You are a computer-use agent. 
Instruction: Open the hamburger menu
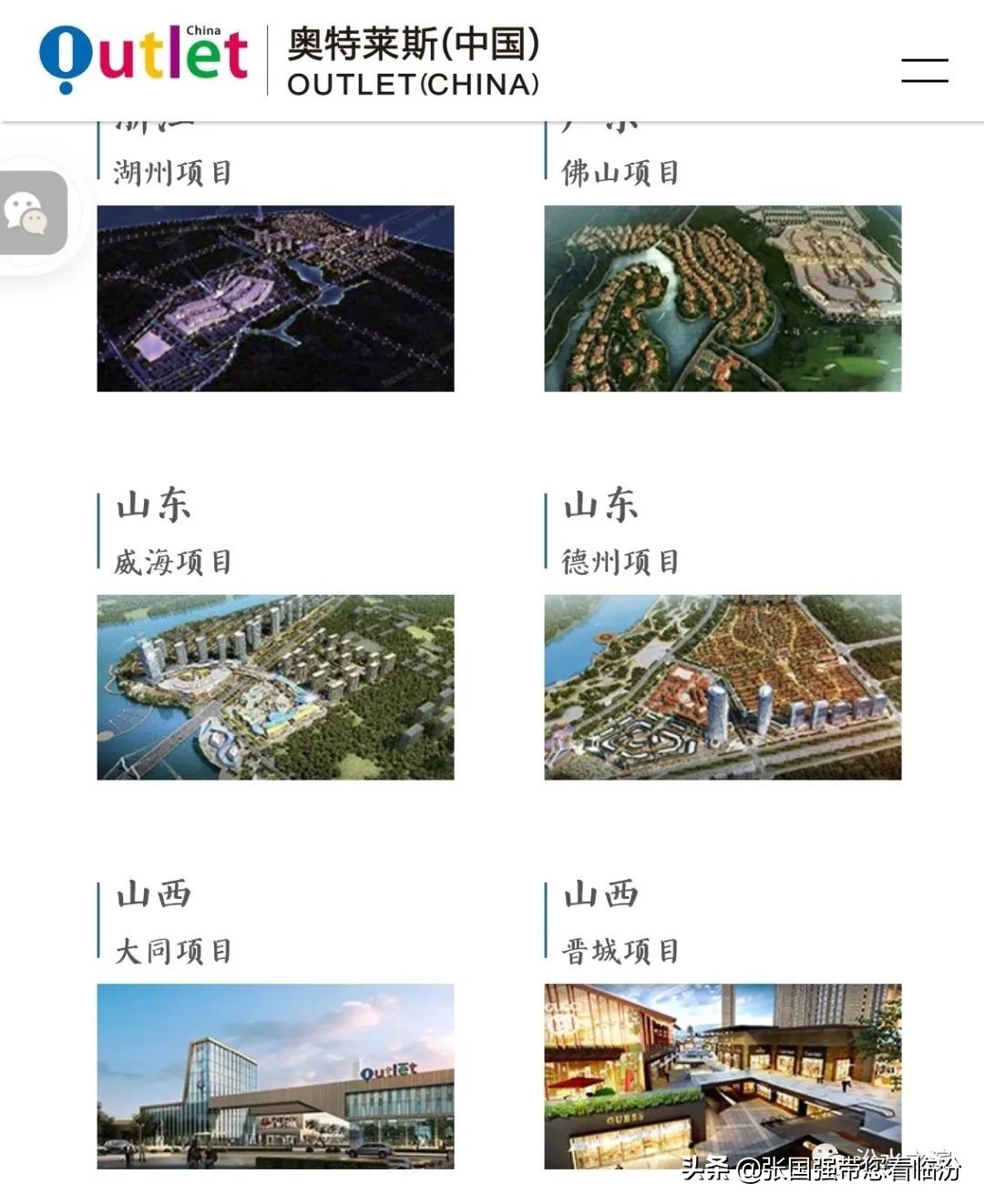[925, 70]
